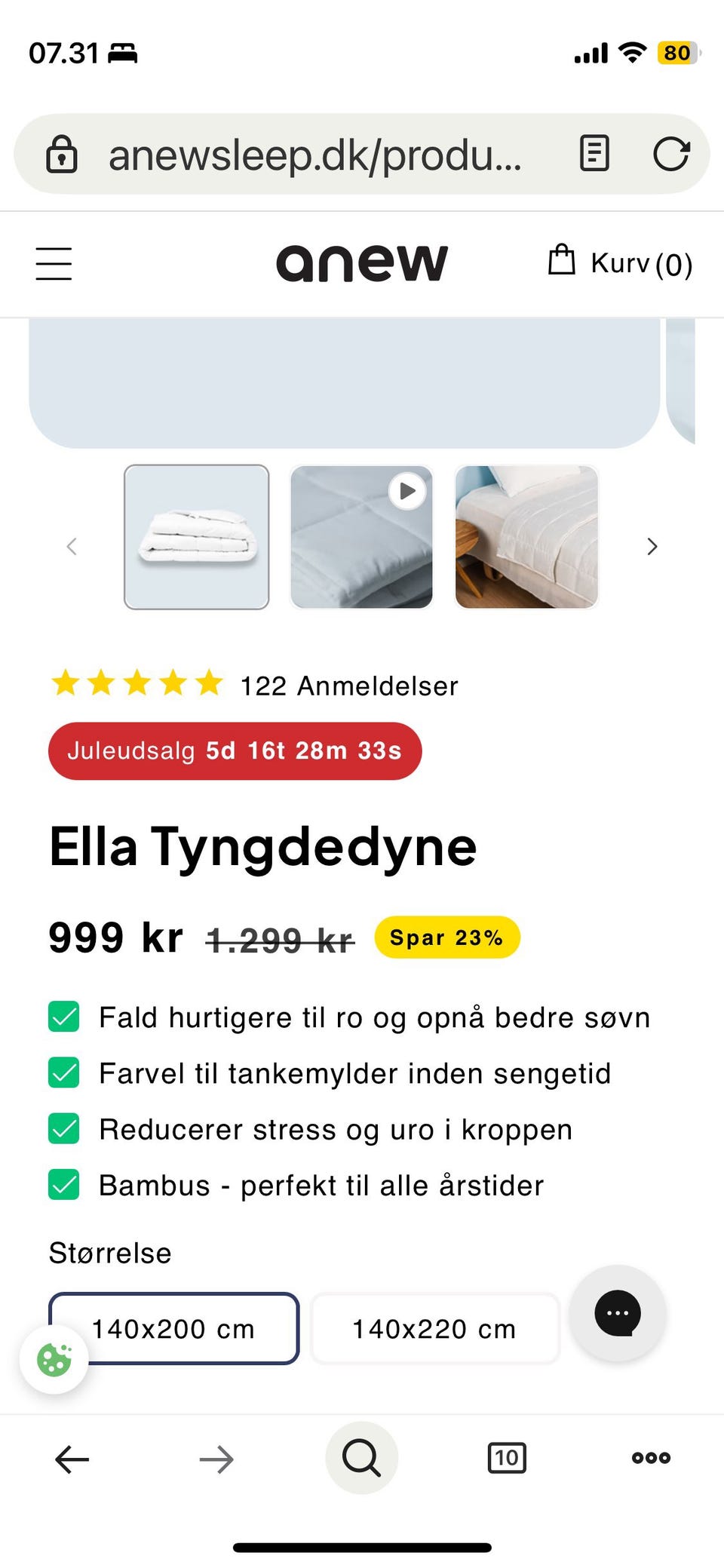Click the padlock icon in the address bar

tap(62, 155)
